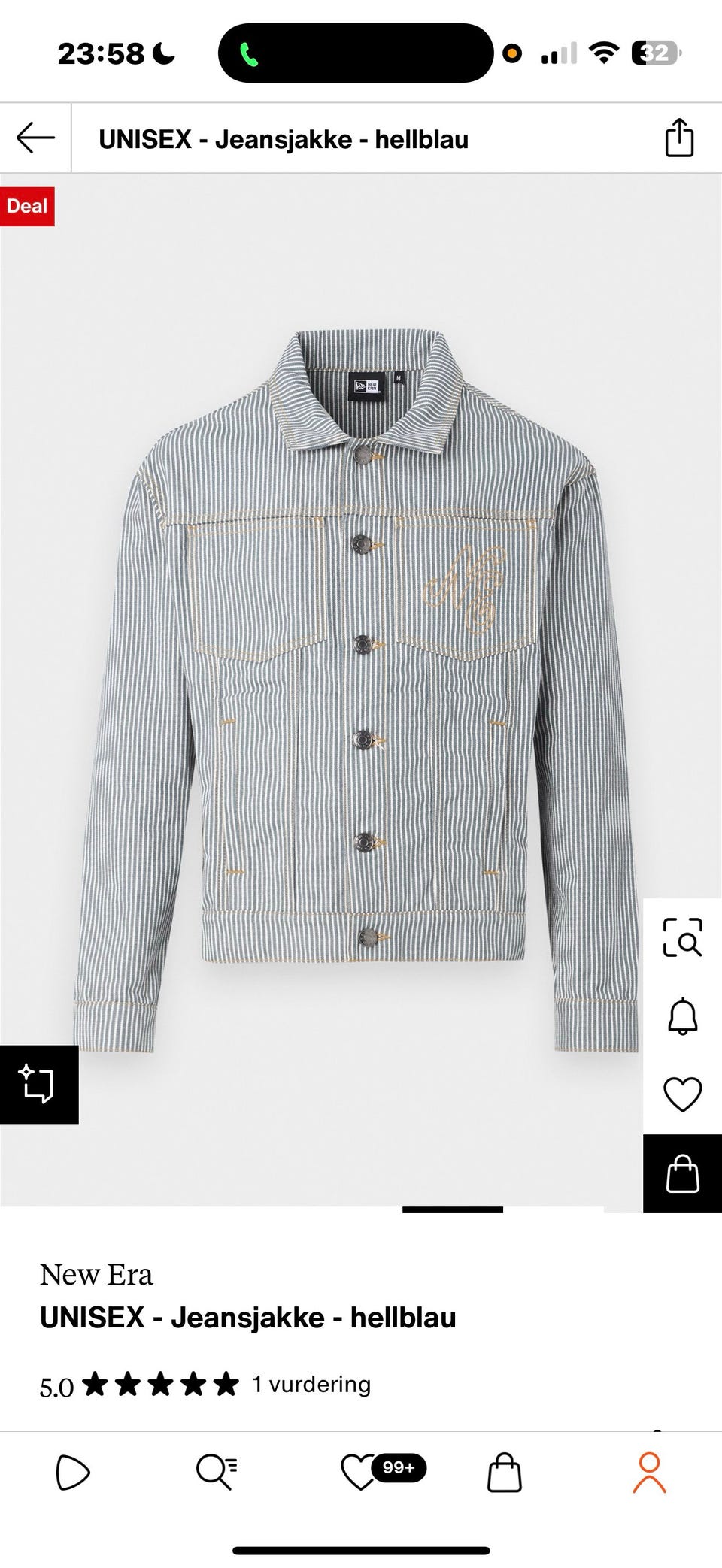
Task: Go back to the previous page
Action: [x=35, y=138]
